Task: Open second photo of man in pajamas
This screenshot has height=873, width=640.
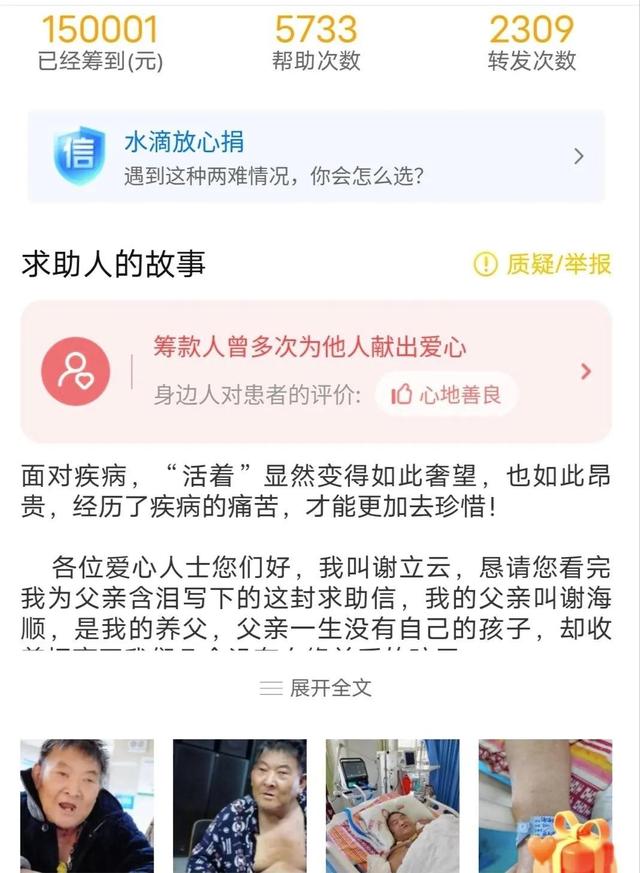Action: (x=240, y=805)
